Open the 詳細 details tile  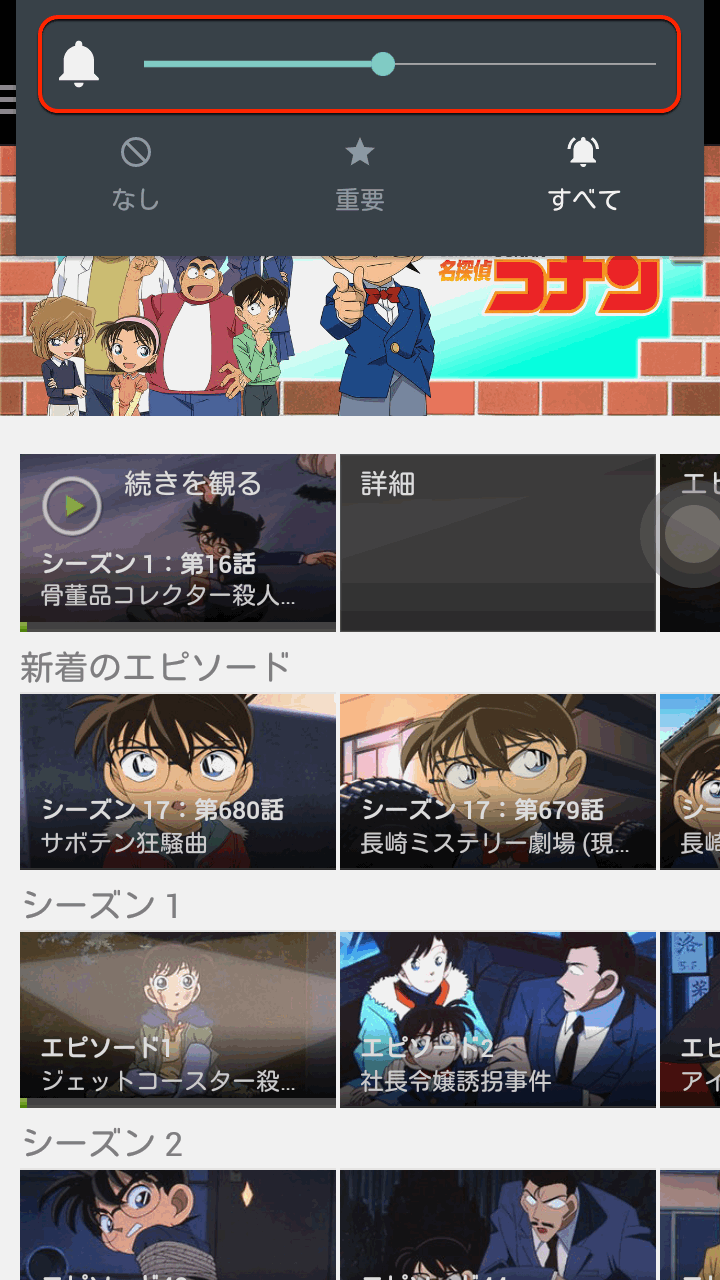click(498, 542)
